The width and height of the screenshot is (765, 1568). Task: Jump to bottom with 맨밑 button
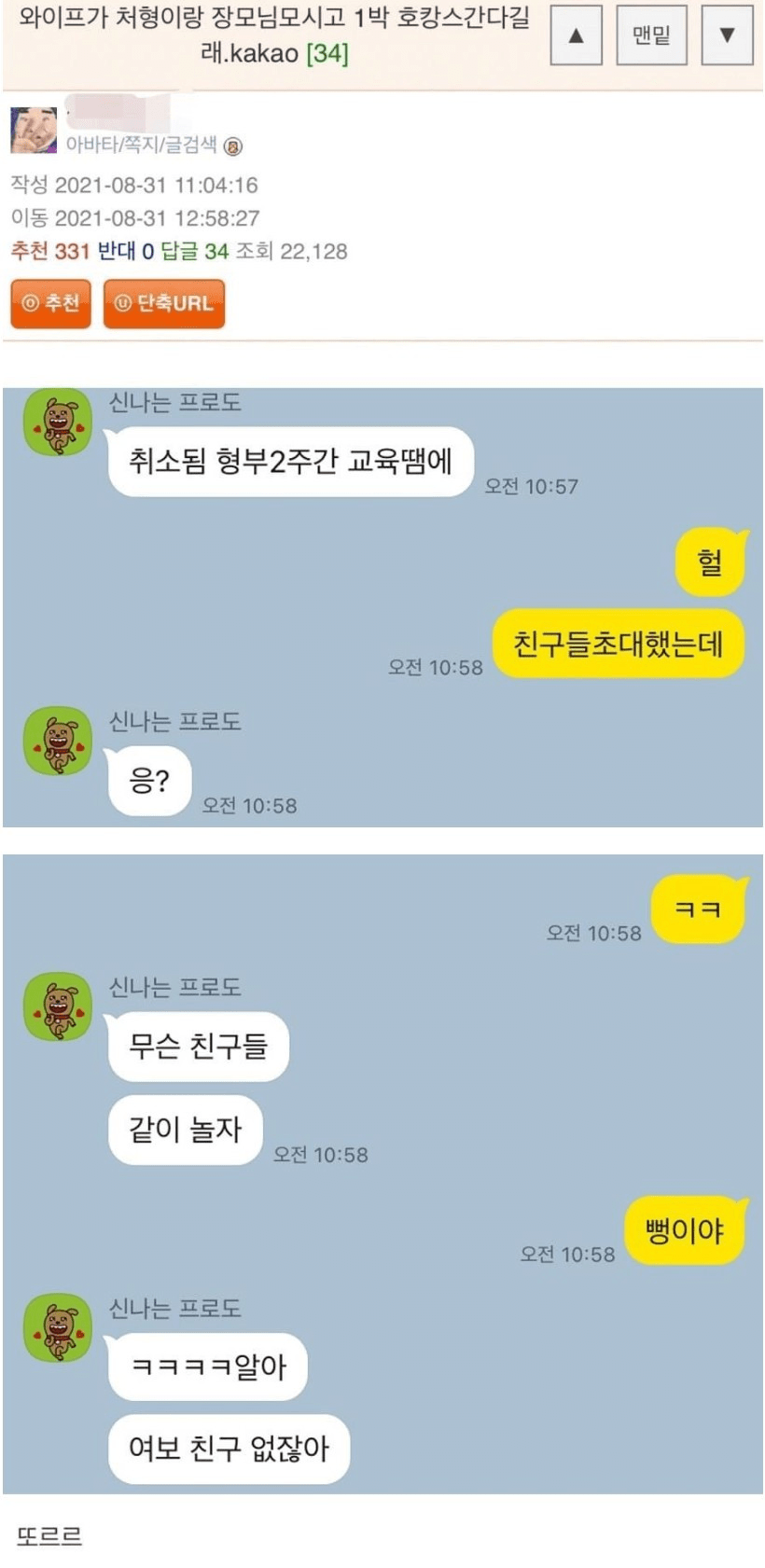click(651, 36)
